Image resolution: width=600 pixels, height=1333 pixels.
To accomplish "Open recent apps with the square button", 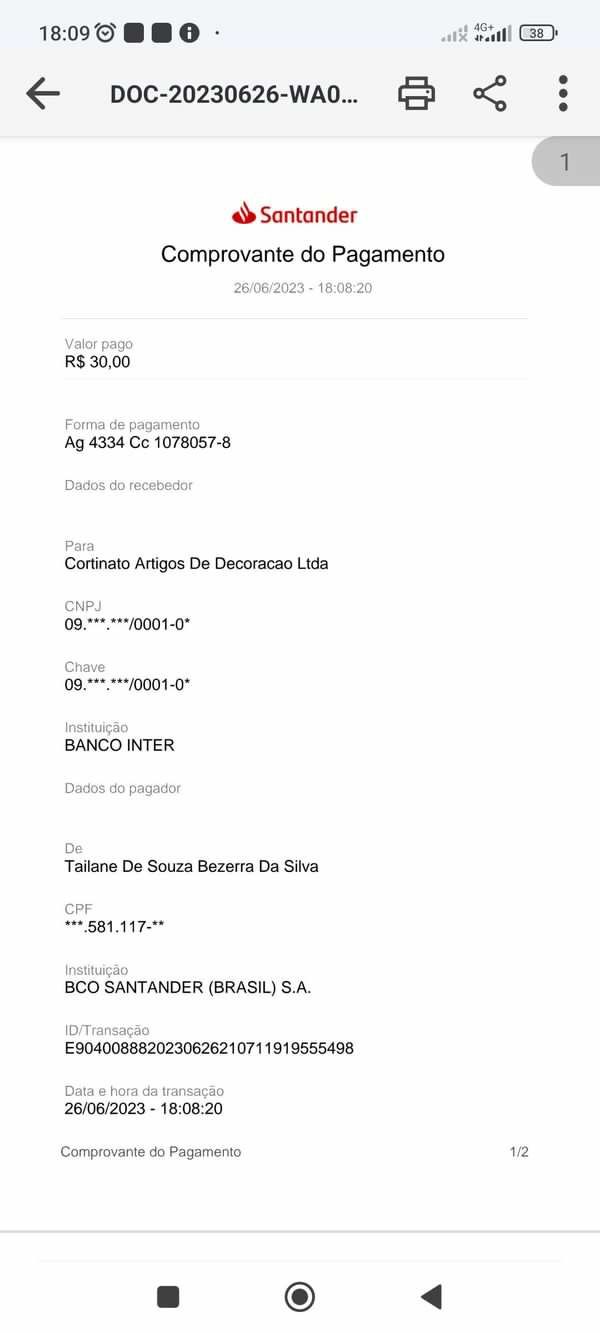I will pyautogui.click(x=168, y=1297).
